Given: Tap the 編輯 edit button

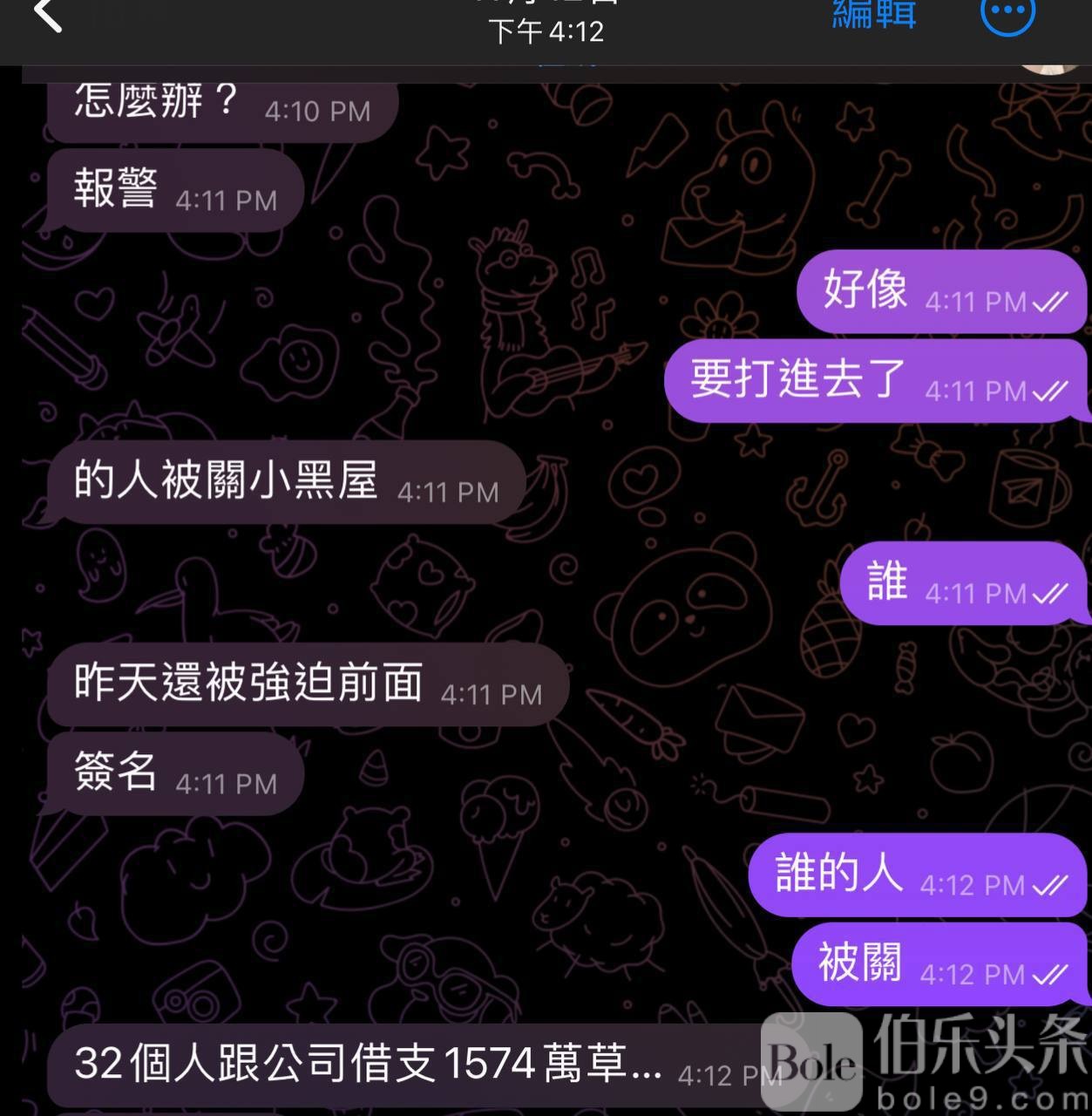Looking at the screenshot, I should (873, 14).
